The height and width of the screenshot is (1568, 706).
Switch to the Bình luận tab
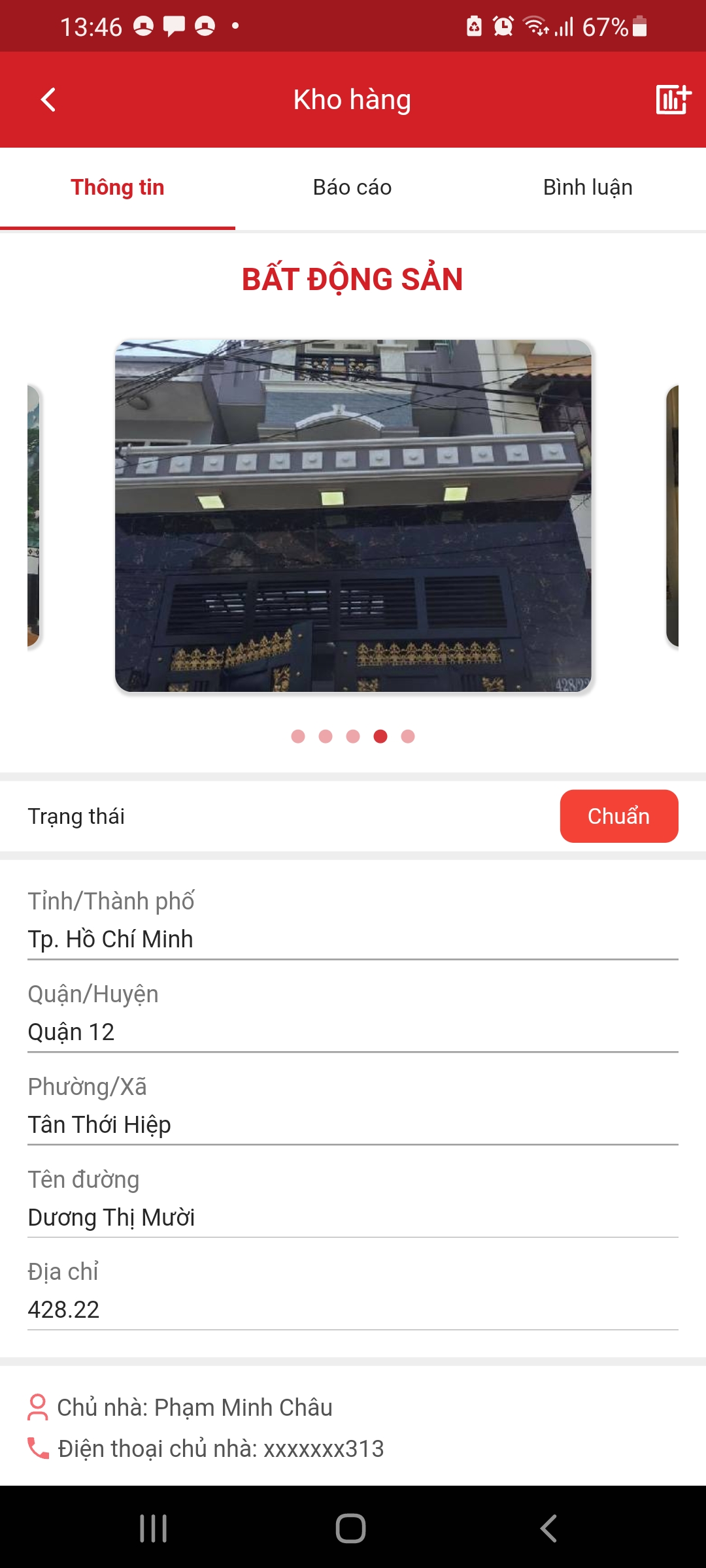click(x=588, y=188)
